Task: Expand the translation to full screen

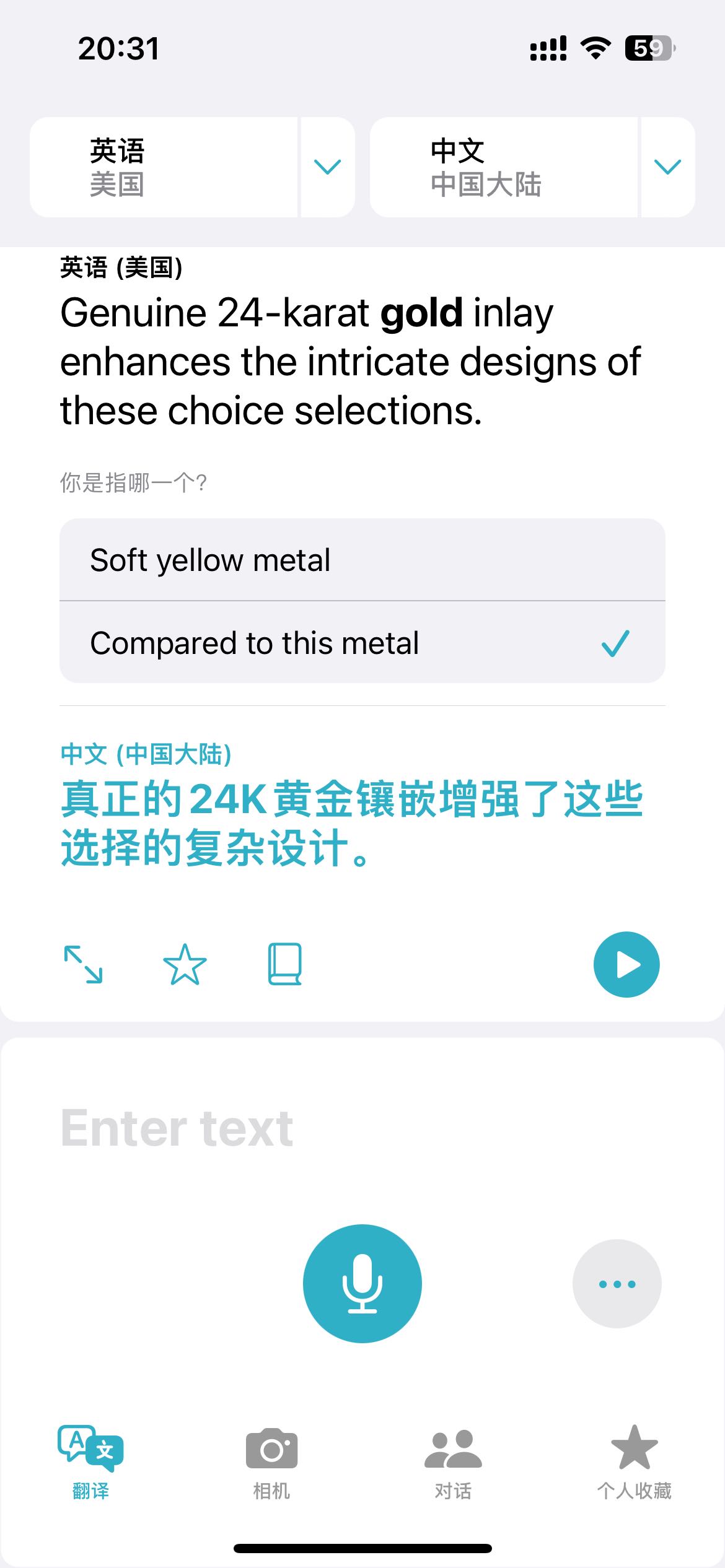Action: (84, 964)
